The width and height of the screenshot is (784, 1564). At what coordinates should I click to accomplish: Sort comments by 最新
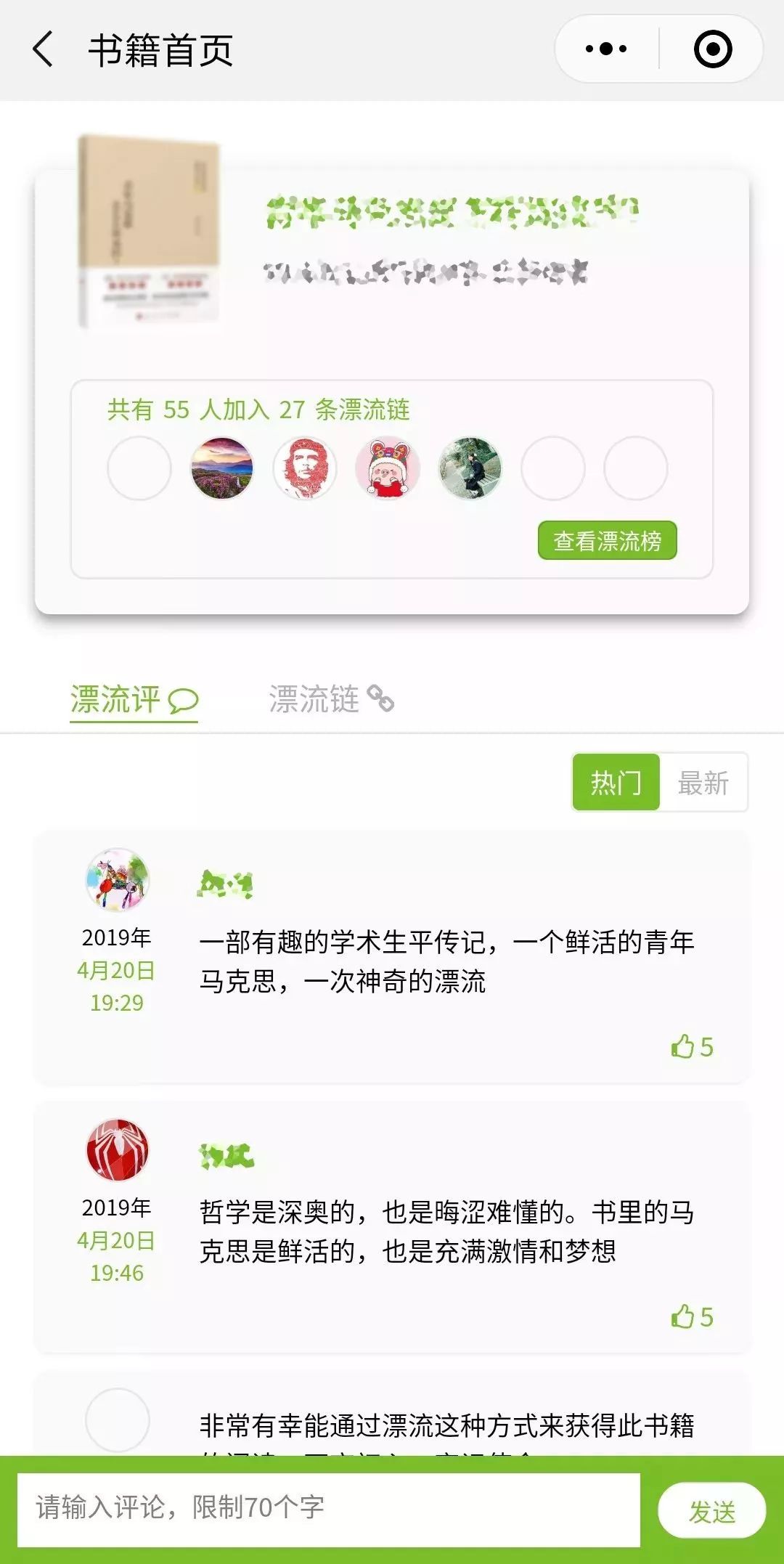click(x=703, y=783)
